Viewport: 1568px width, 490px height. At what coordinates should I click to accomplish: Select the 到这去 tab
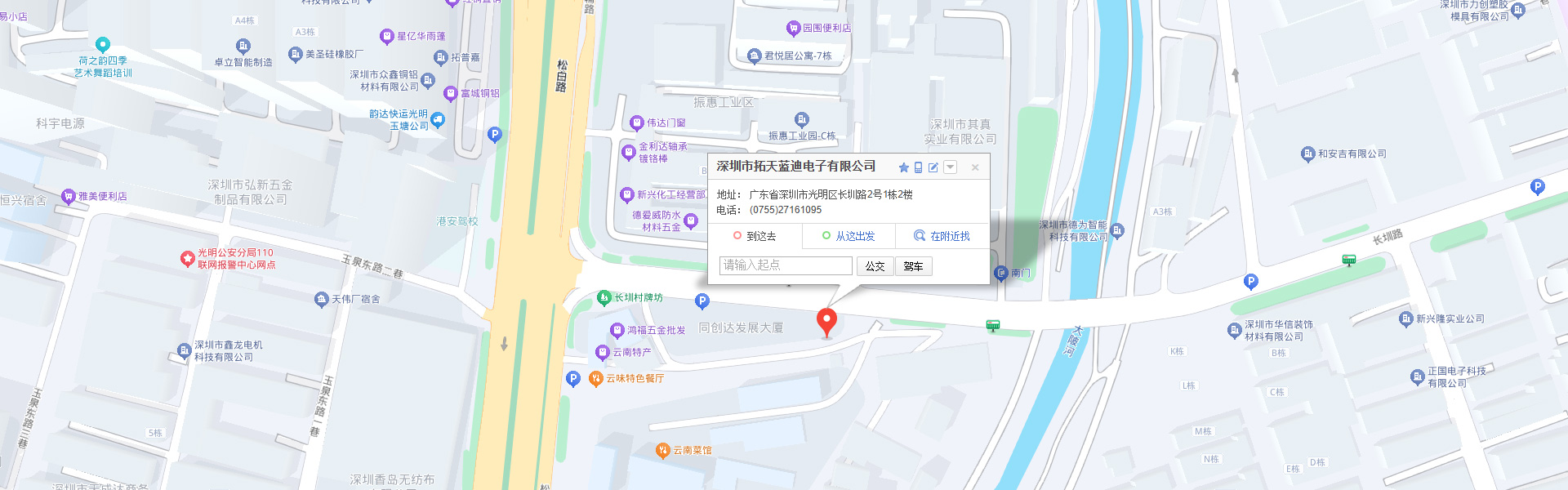[755, 236]
